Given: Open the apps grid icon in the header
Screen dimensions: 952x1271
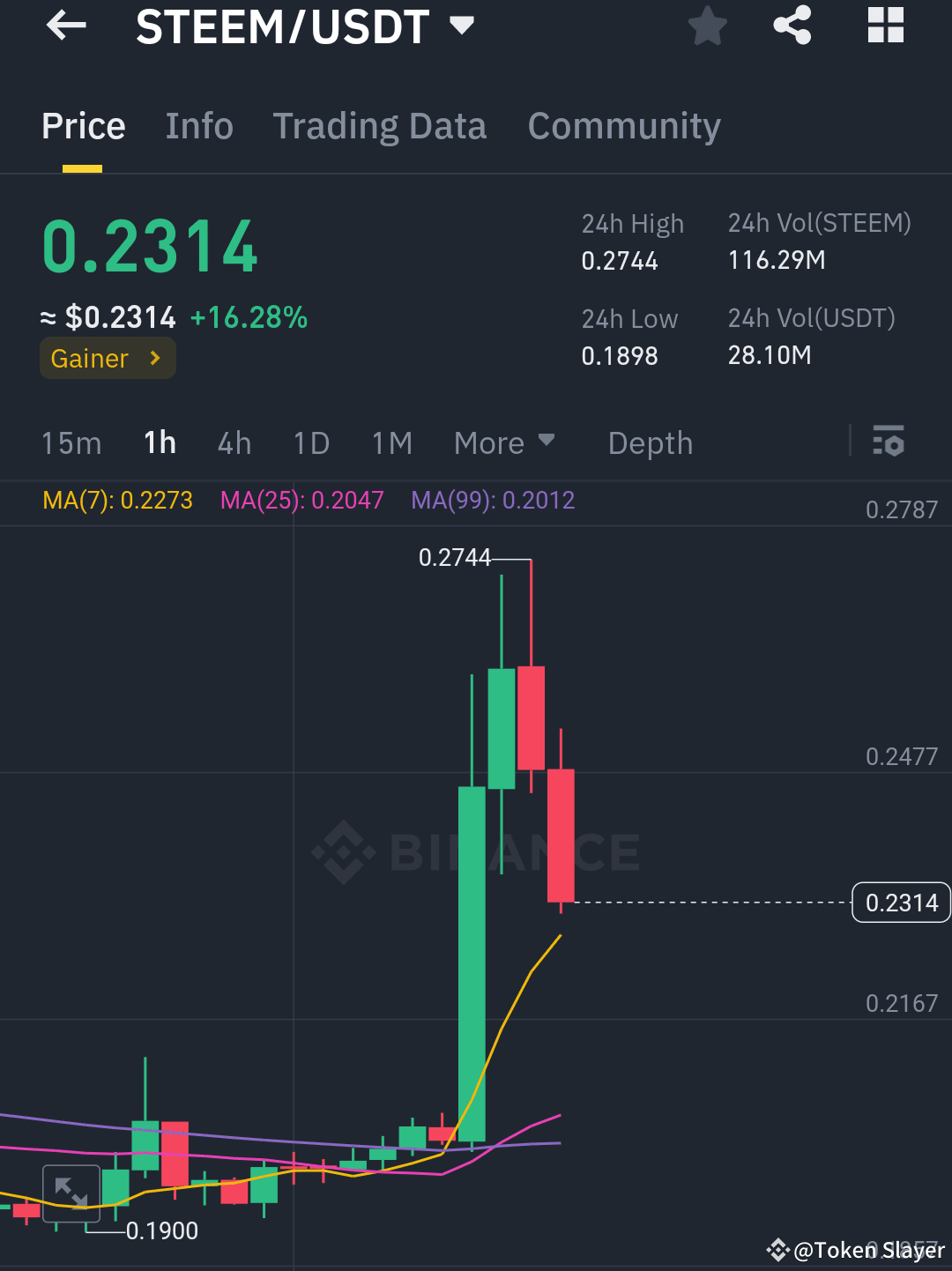Looking at the screenshot, I should [884, 26].
